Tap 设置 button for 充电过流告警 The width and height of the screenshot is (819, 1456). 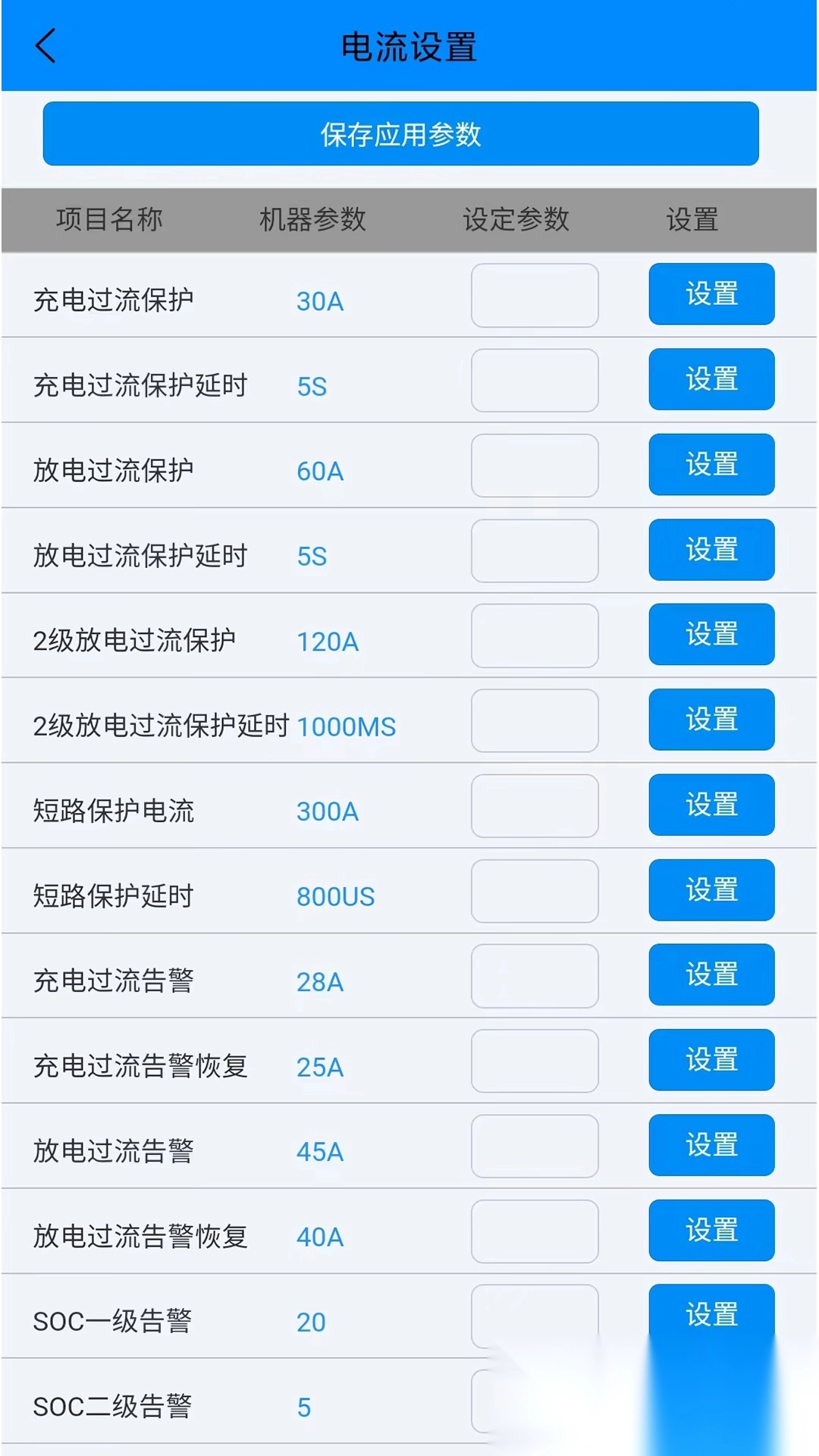coord(711,974)
